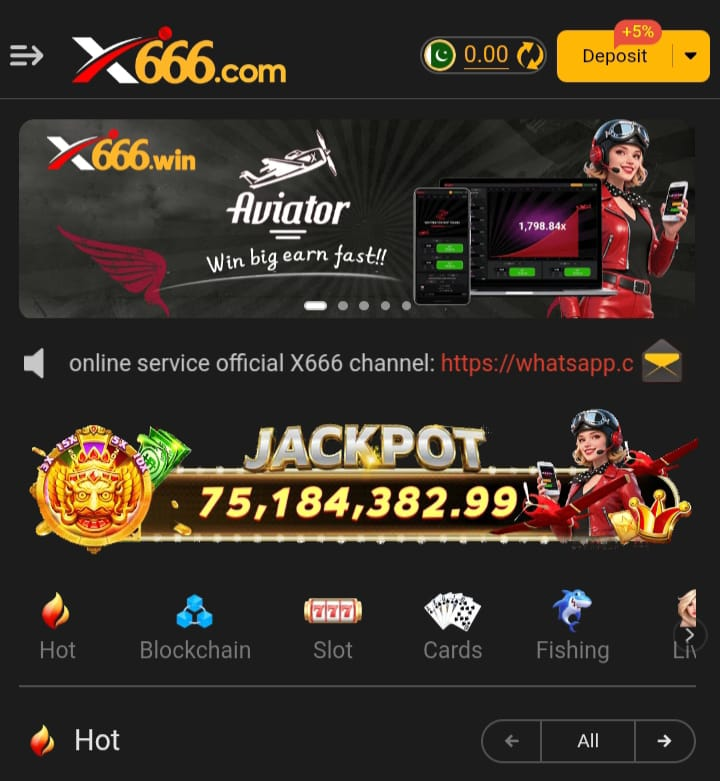Select the Hot game category
Viewport: 720px width, 781px height.
57,626
